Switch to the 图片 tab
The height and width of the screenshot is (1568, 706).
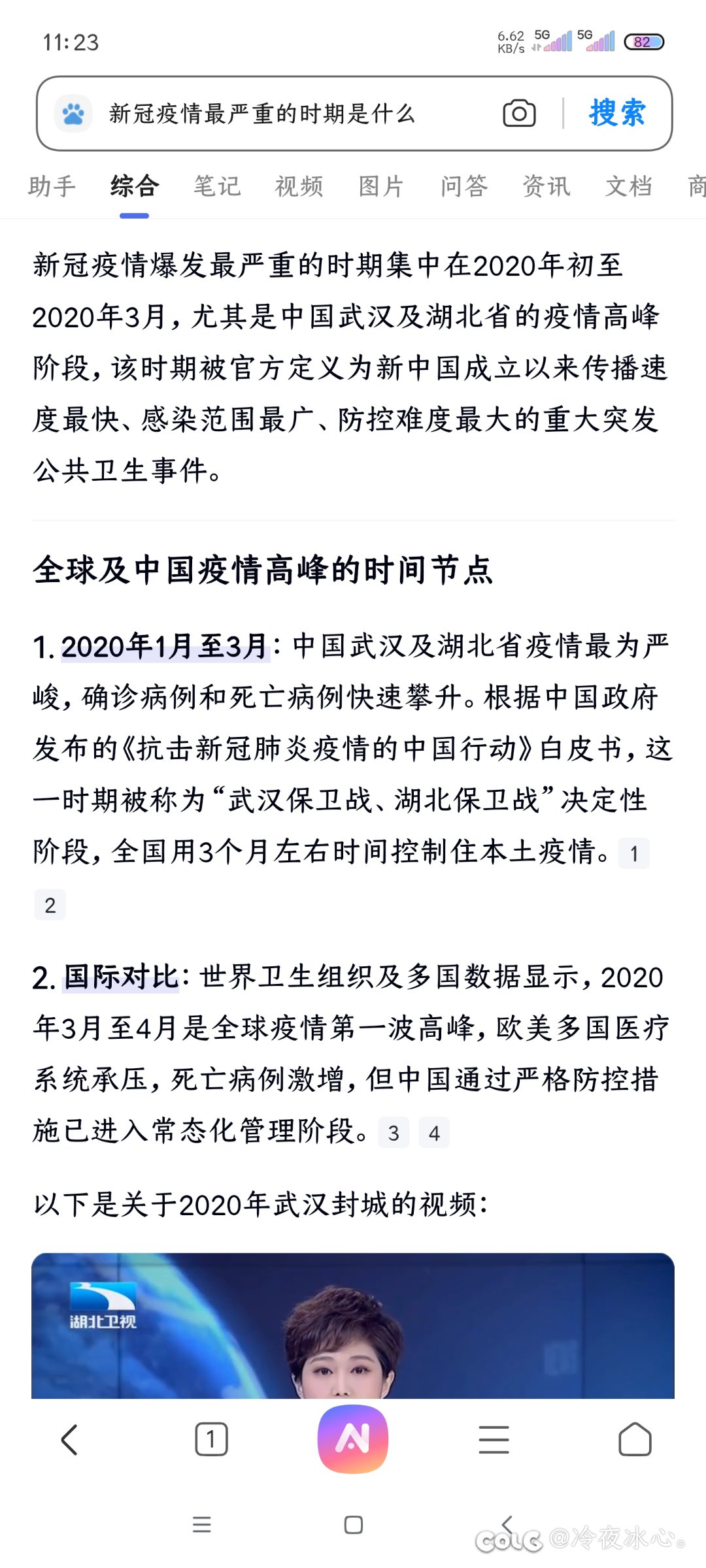coord(381,186)
